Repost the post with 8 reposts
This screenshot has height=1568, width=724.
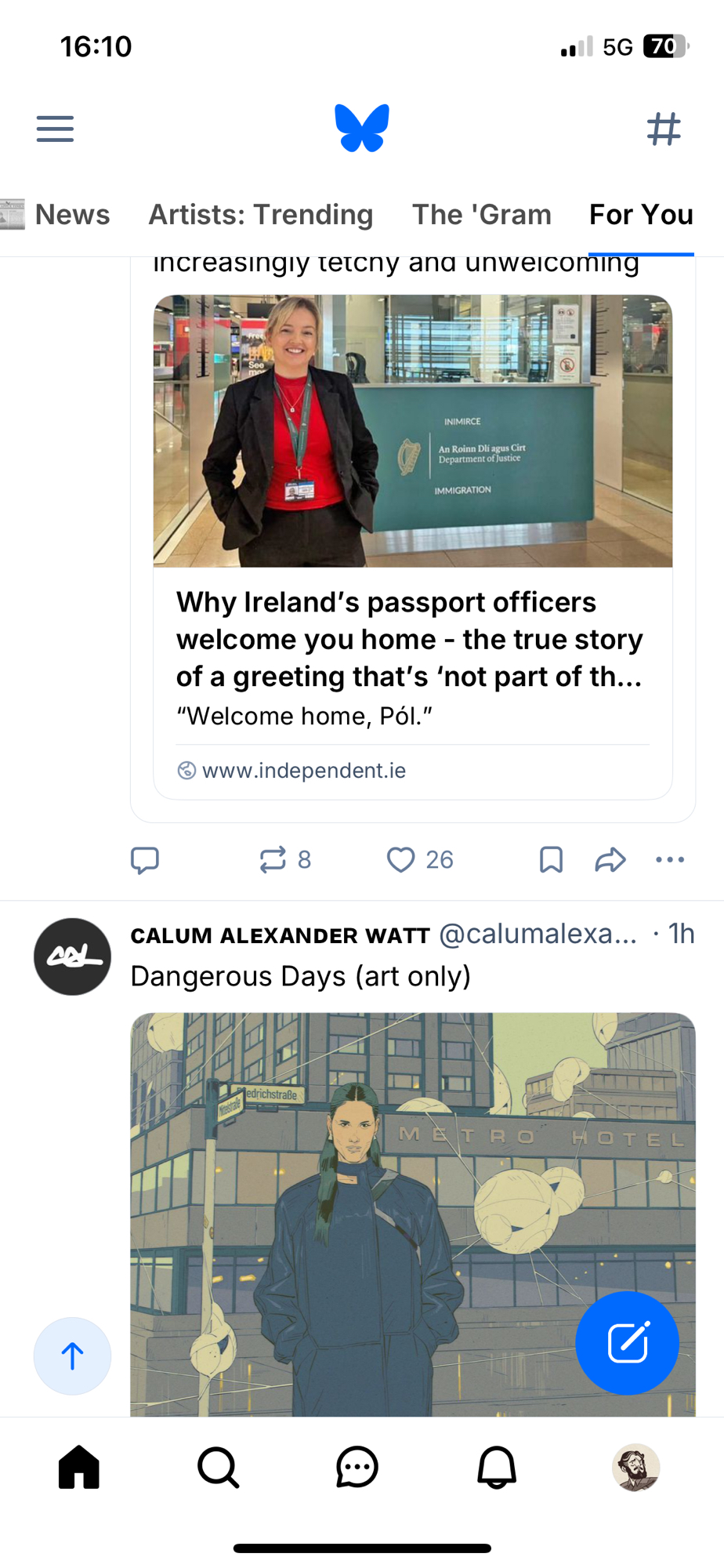[x=273, y=860]
